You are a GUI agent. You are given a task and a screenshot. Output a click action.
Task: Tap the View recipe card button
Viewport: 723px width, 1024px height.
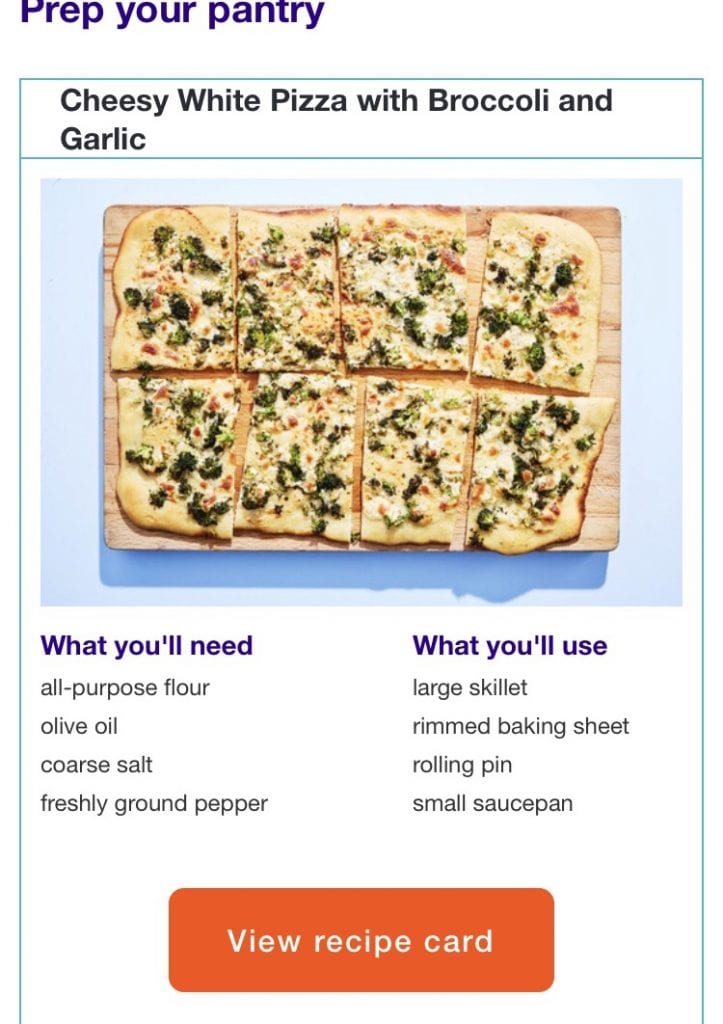tap(361, 940)
